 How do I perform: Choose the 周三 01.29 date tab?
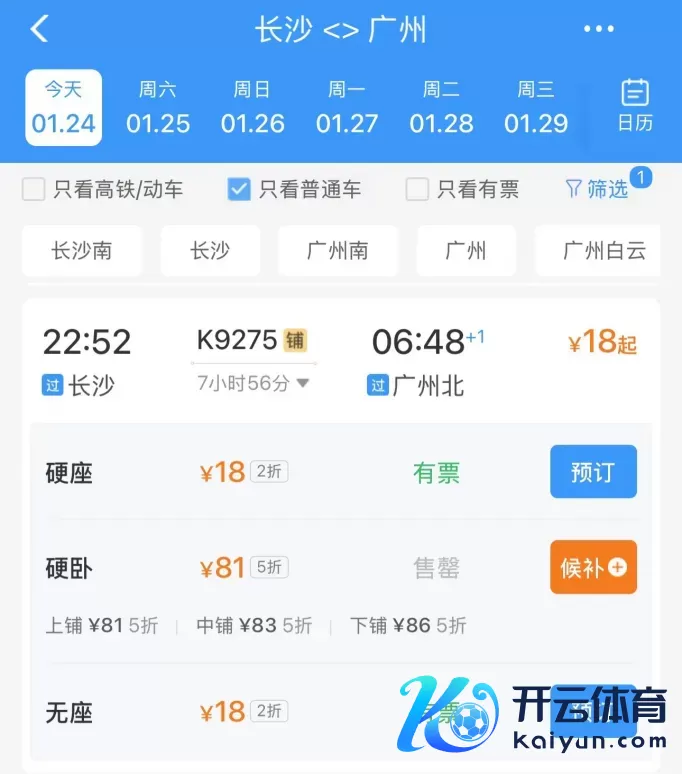(536, 108)
